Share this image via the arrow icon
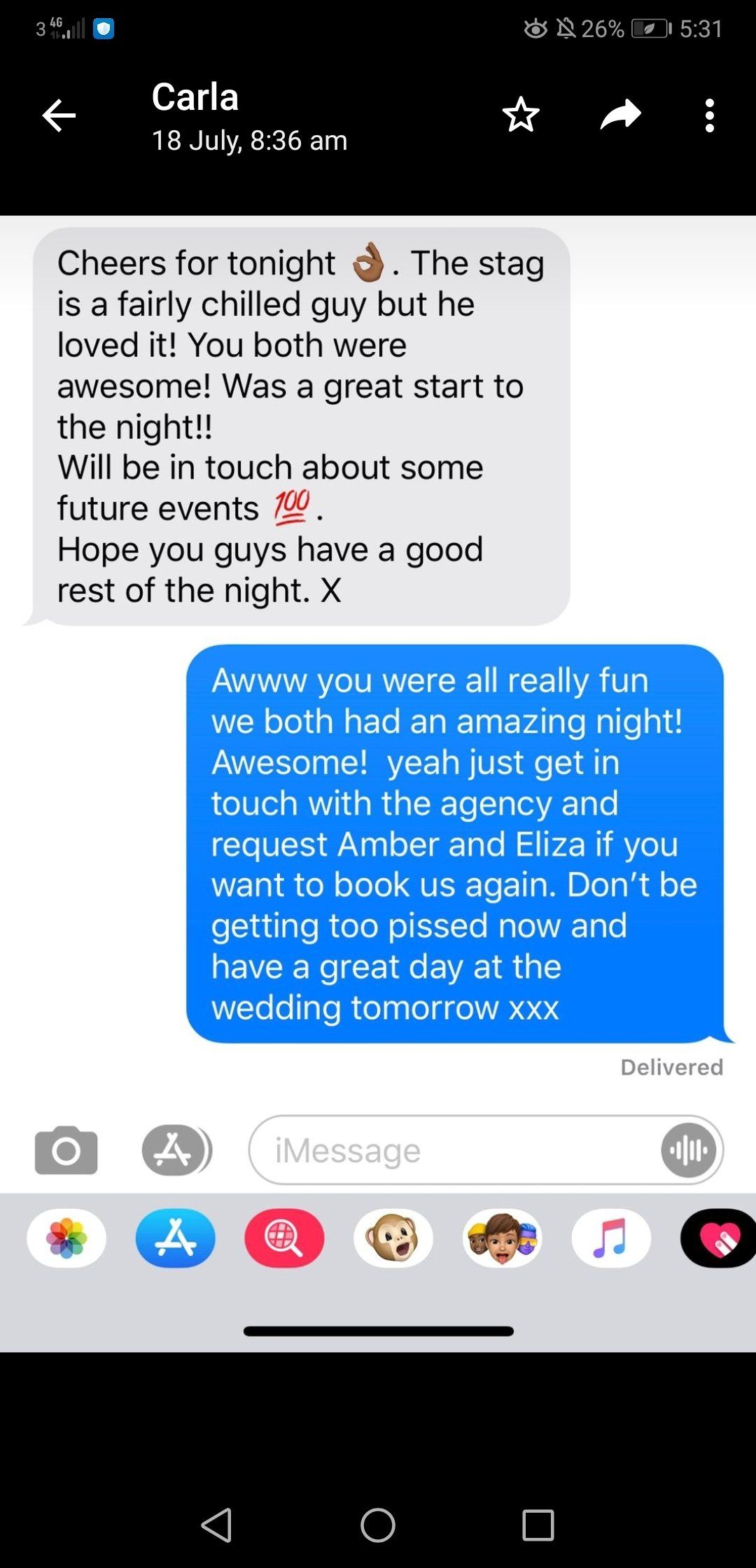The image size is (756, 1568). click(620, 115)
